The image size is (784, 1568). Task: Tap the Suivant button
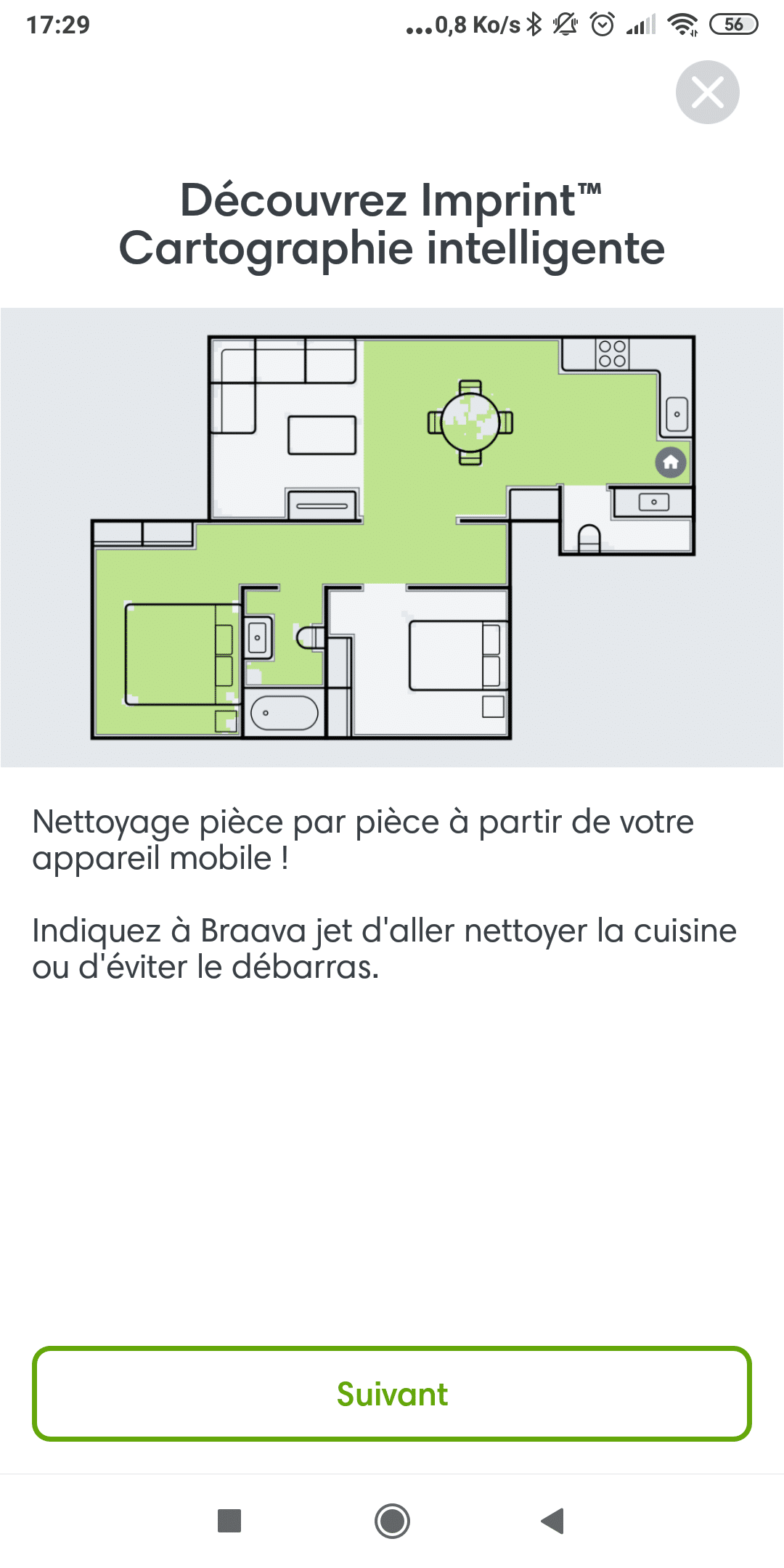click(392, 1394)
